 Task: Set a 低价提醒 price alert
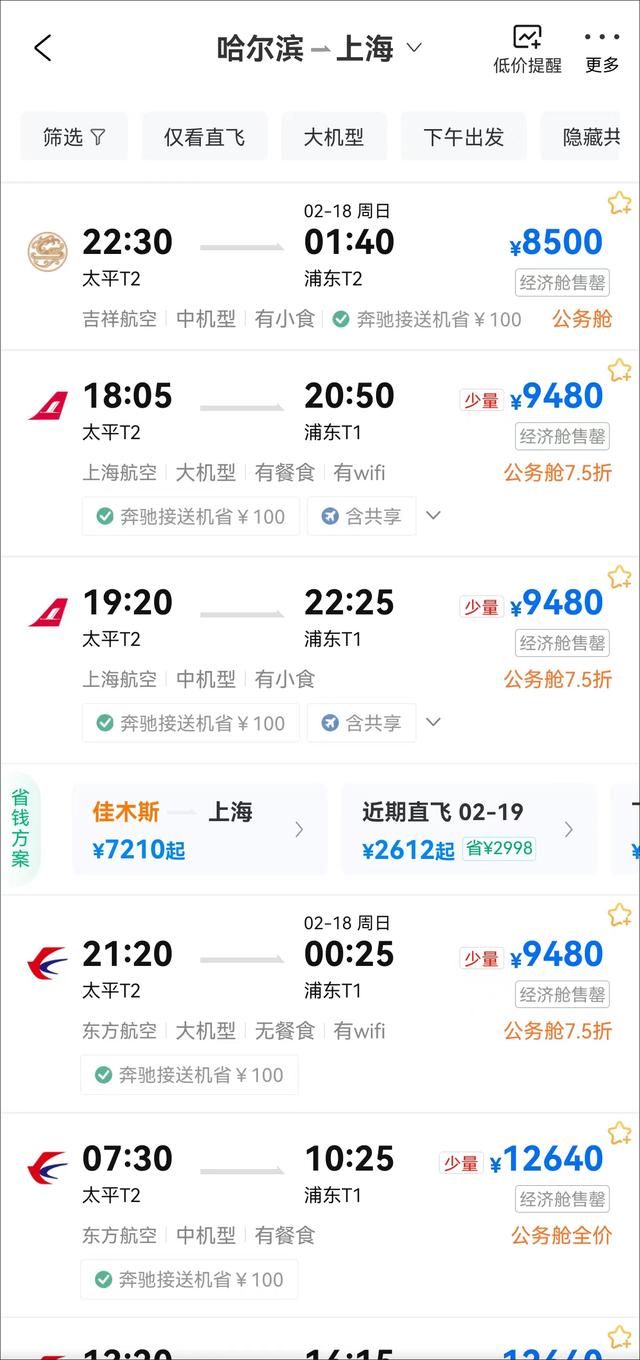(x=527, y=50)
